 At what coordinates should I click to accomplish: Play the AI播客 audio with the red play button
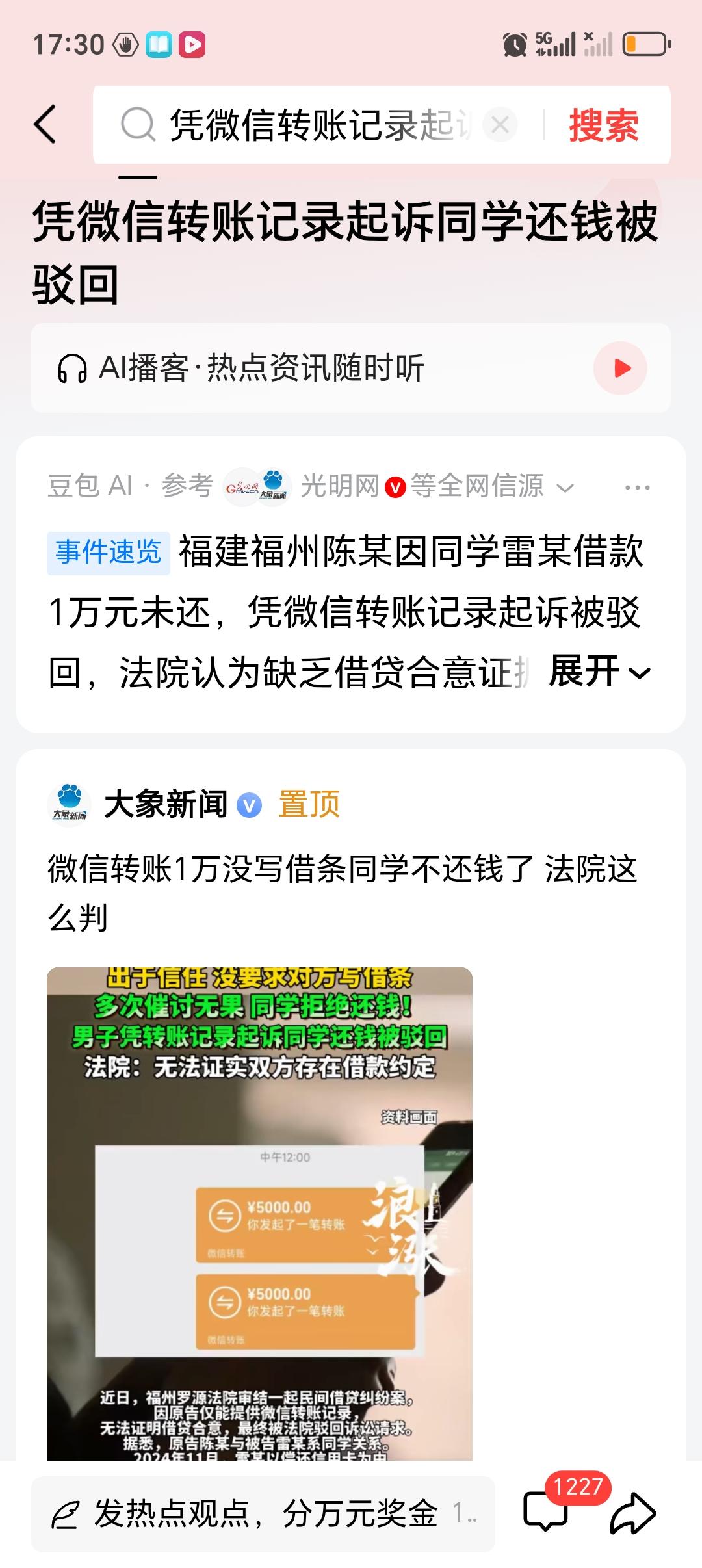[622, 367]
